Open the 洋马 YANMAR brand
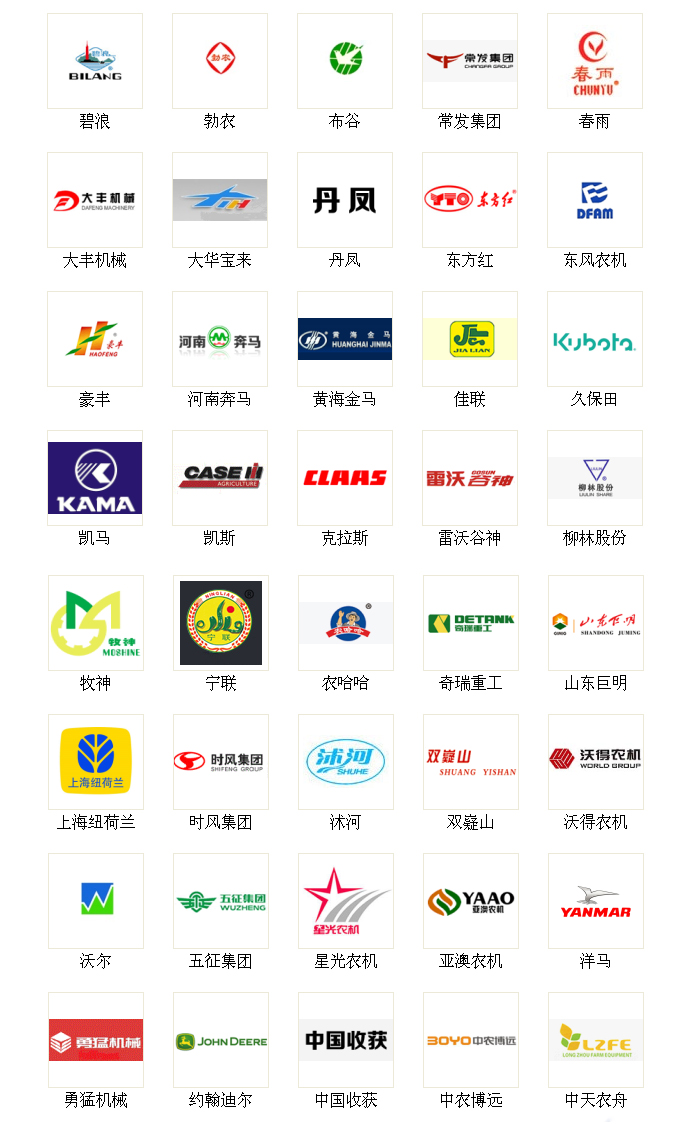The width and height of the screenshot is (700, 1148). click(596, 901)
